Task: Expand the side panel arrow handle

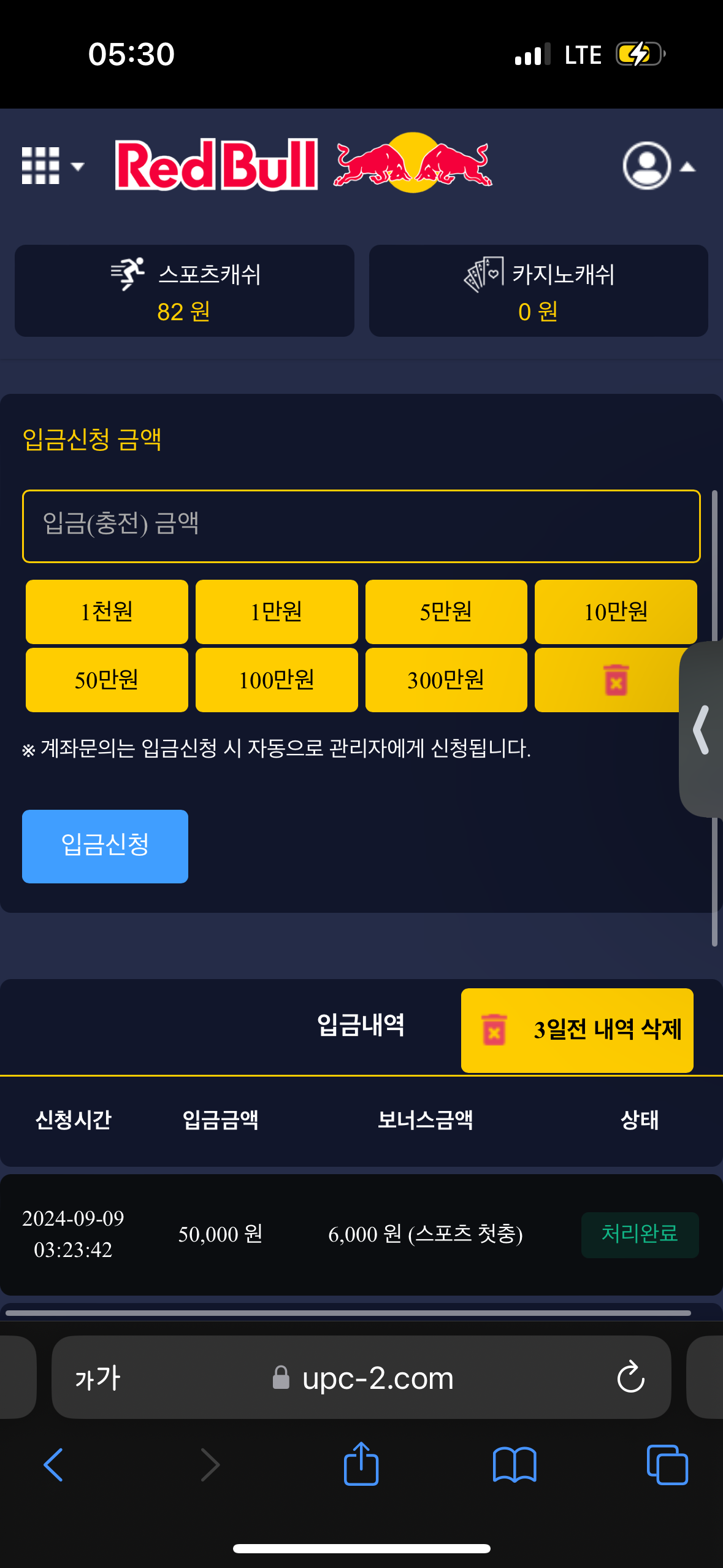Action: tap(702, 729)
